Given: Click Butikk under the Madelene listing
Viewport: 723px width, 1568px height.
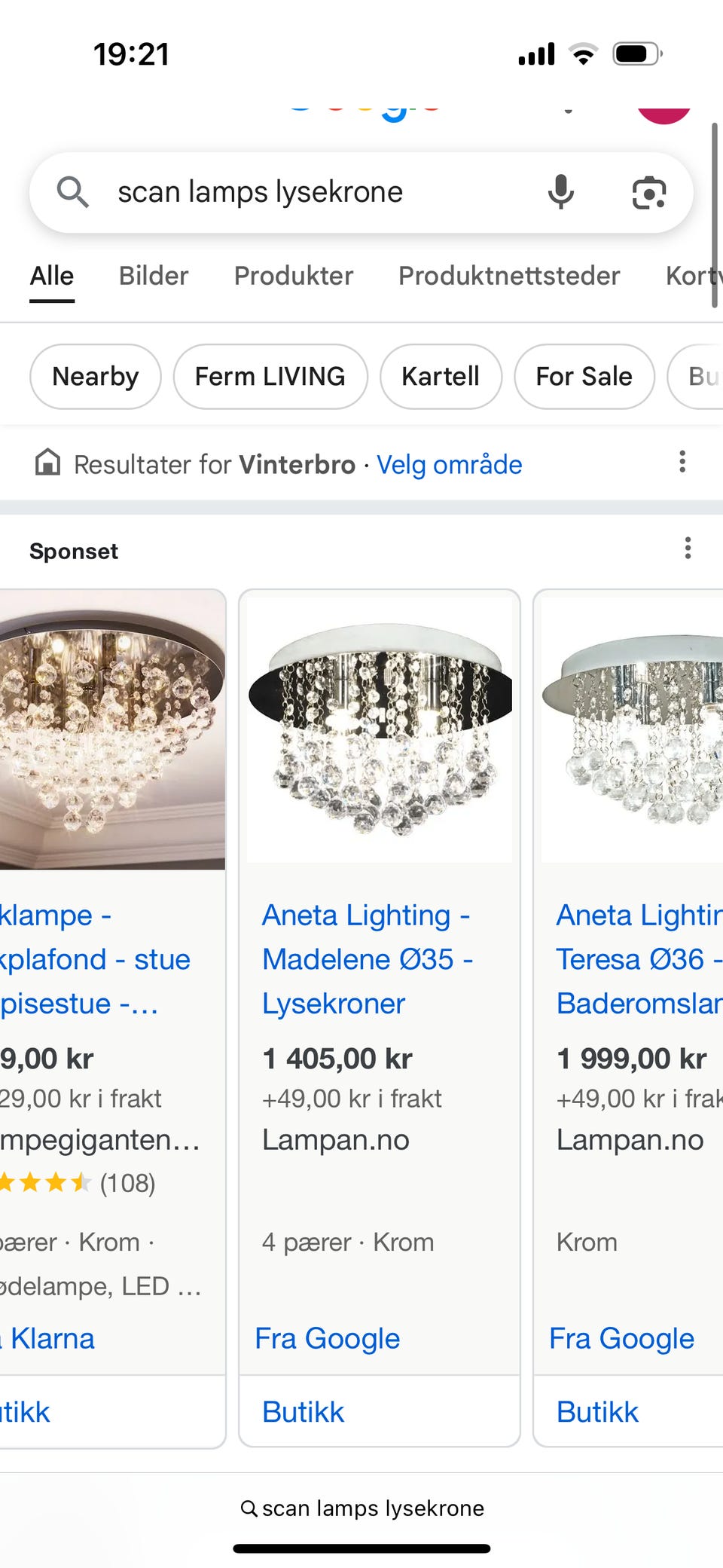Looking at the screenshot, I should point(302,1411).
